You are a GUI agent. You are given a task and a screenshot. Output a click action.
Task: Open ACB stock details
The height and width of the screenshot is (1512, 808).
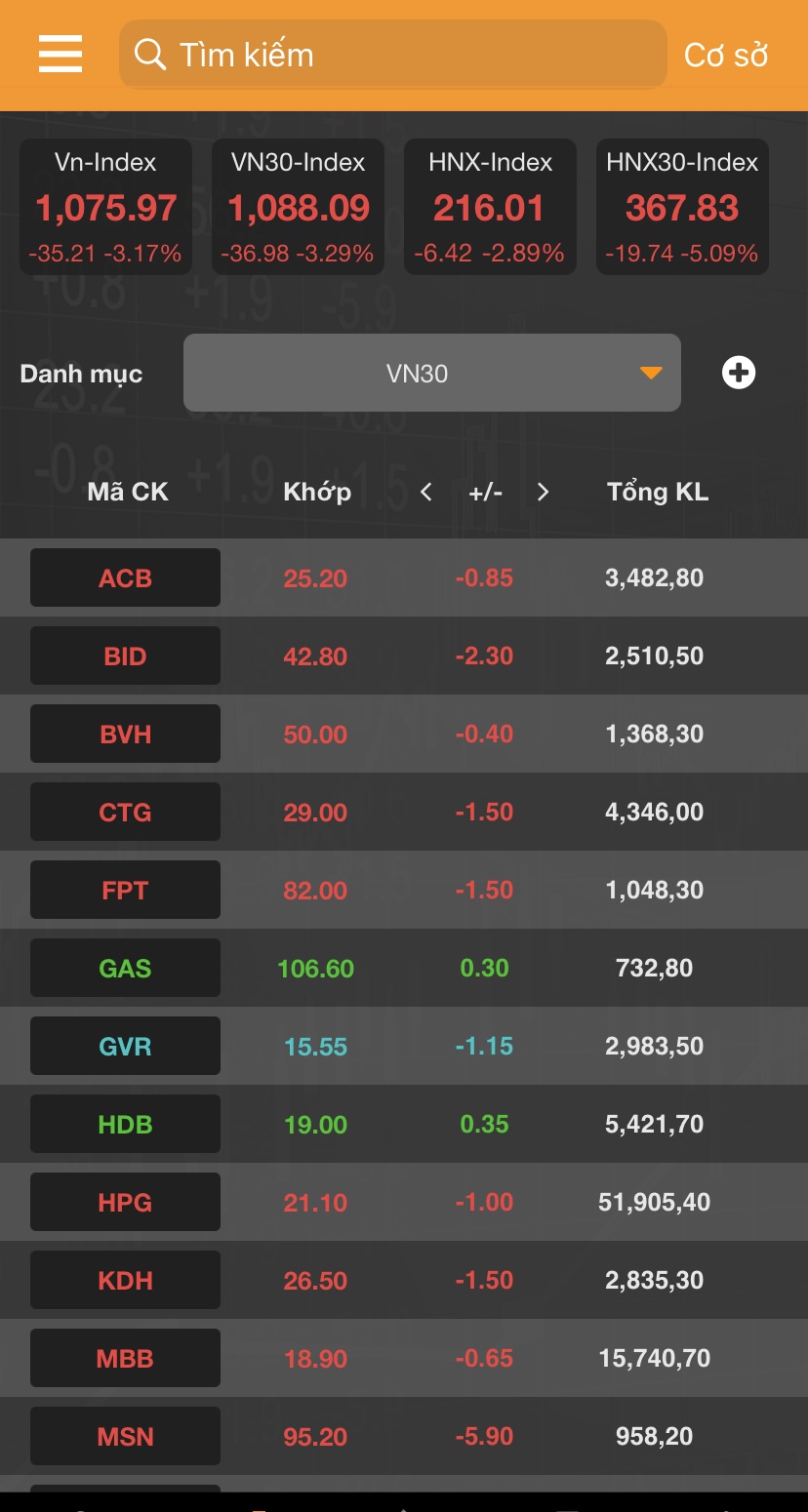coord(125,577)
